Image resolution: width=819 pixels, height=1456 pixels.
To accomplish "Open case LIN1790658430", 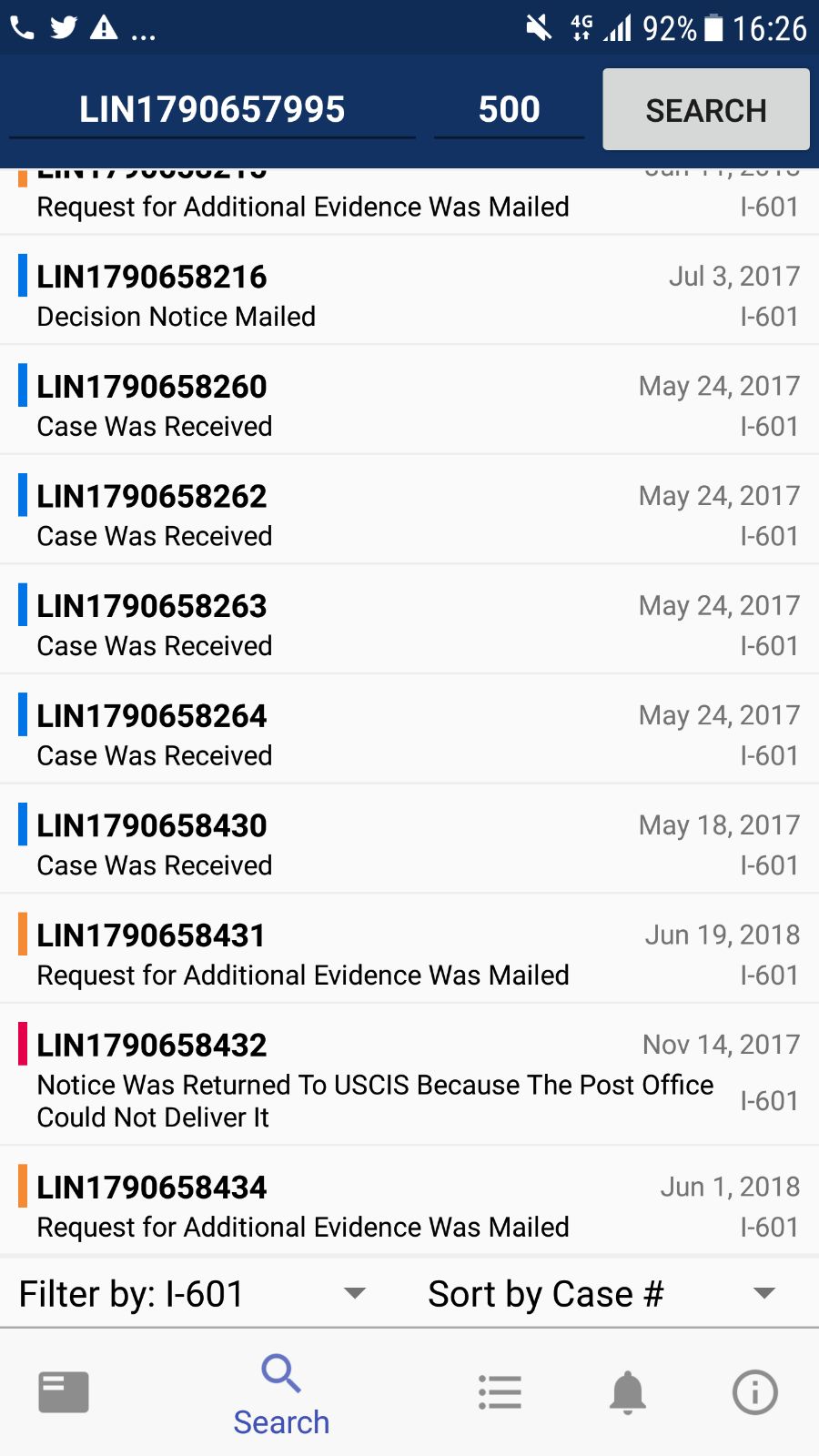I will click(409, 839).
